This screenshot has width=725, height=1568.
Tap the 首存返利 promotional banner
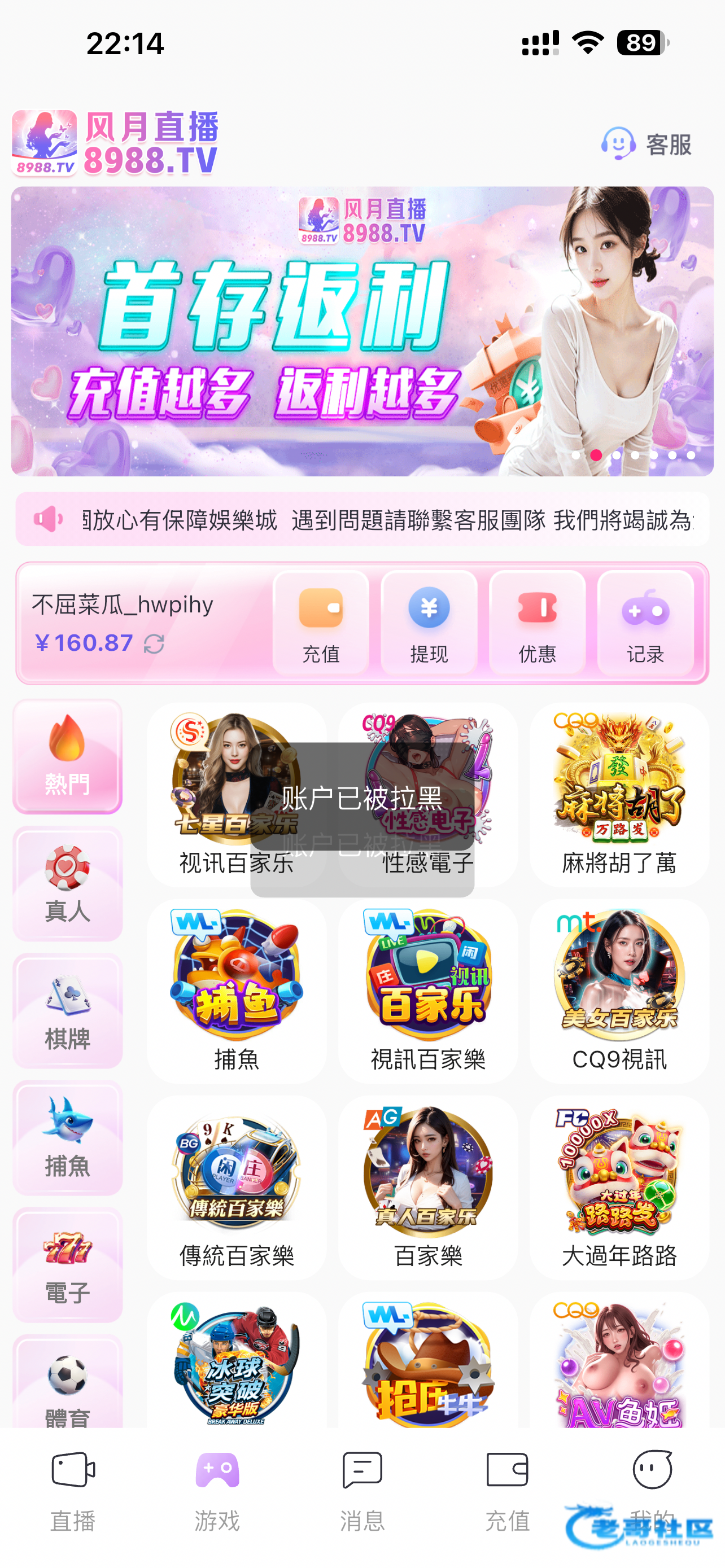coord(361,331)
